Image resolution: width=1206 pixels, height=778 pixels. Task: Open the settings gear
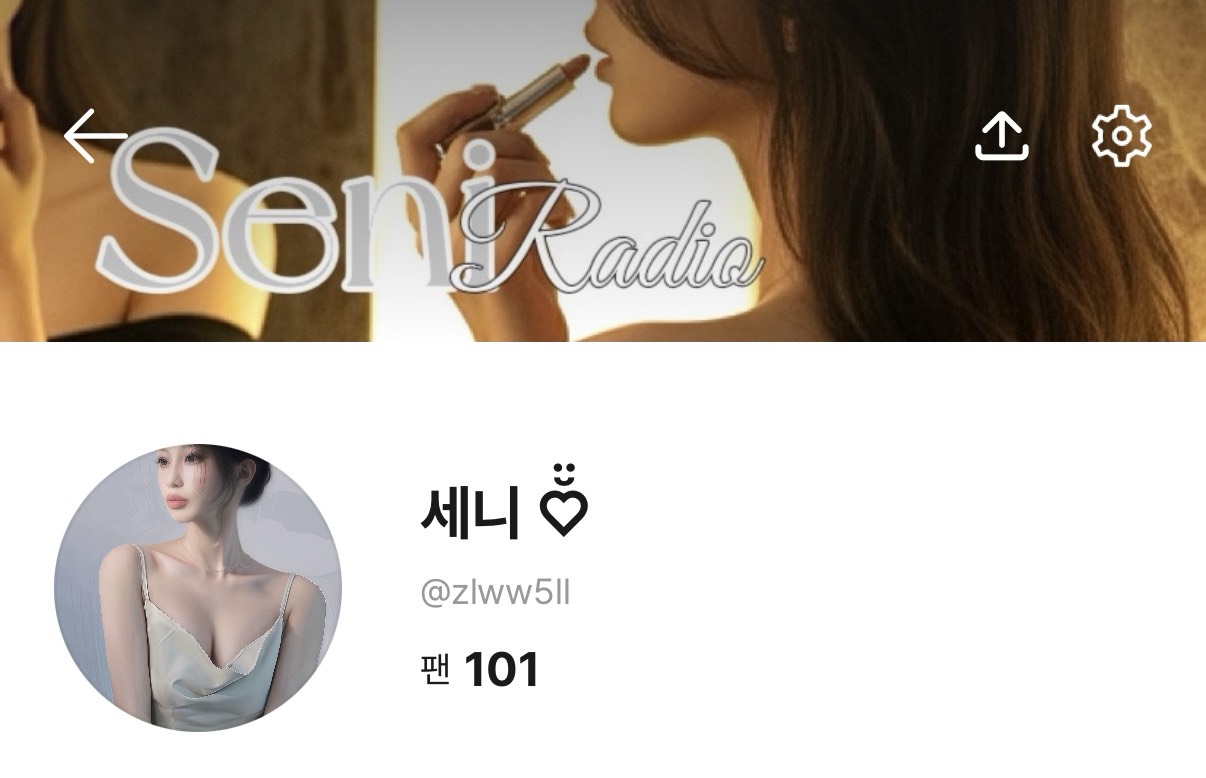tap(1121, 136)
